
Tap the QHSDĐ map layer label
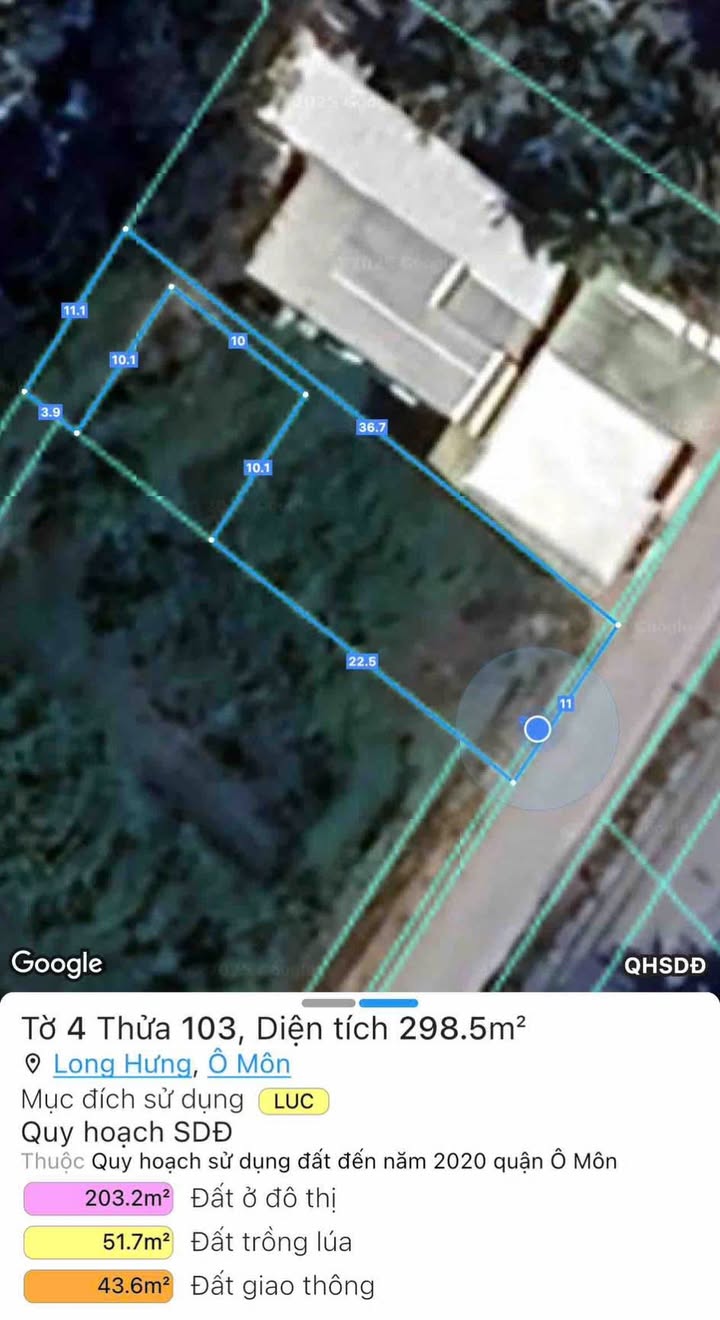tap(665, 966)
